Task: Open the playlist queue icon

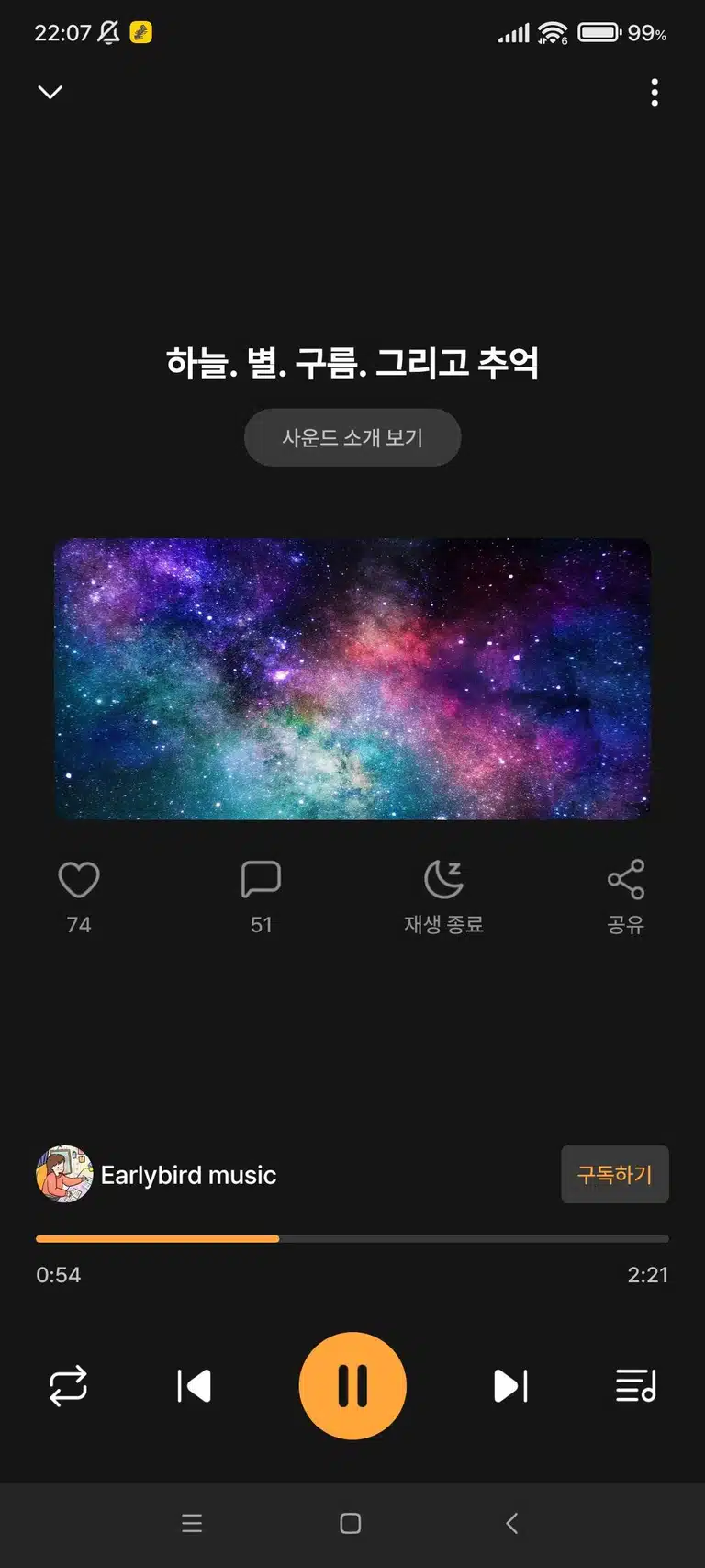Action: coord(636,1385)
